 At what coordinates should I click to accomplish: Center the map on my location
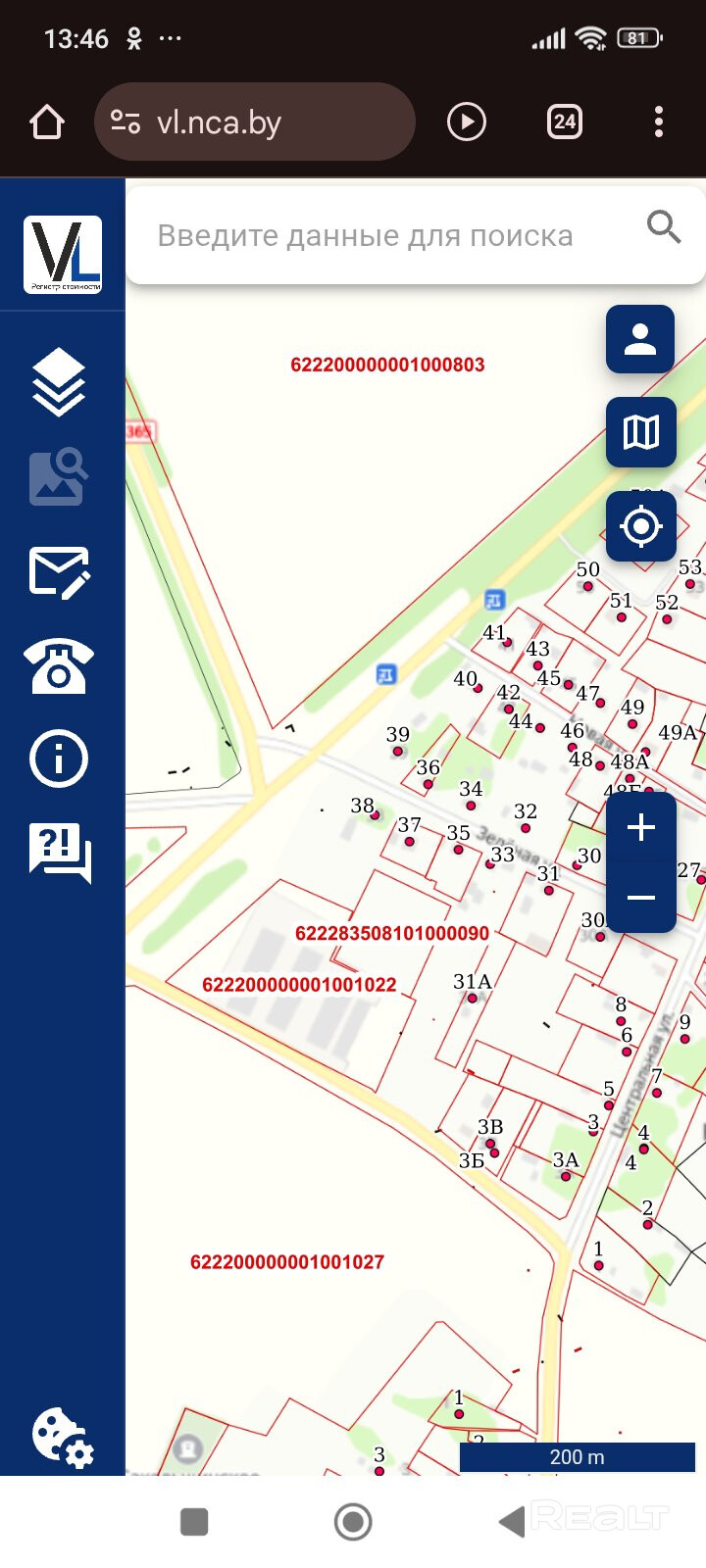tap(640, 526)
